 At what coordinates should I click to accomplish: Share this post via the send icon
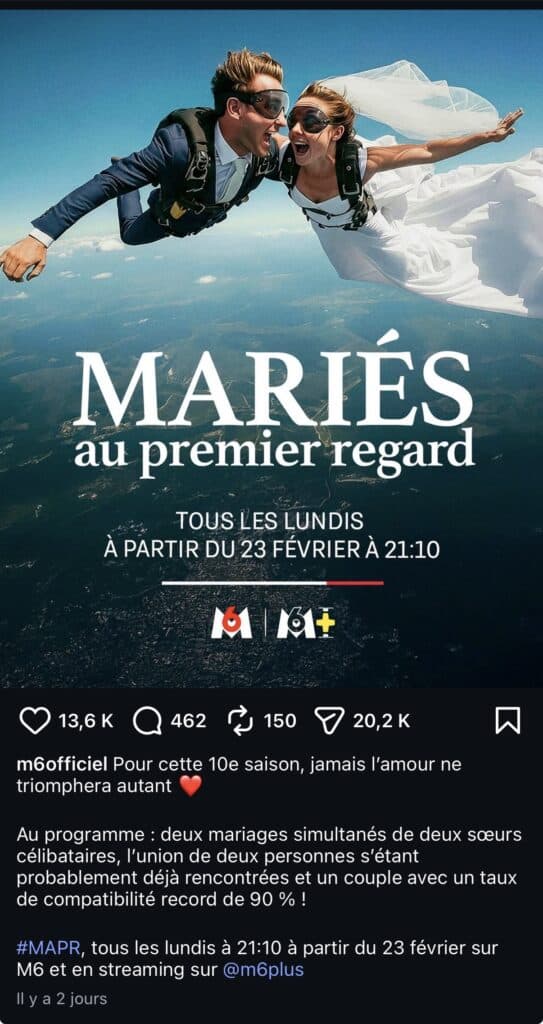(x=329, y=720)
